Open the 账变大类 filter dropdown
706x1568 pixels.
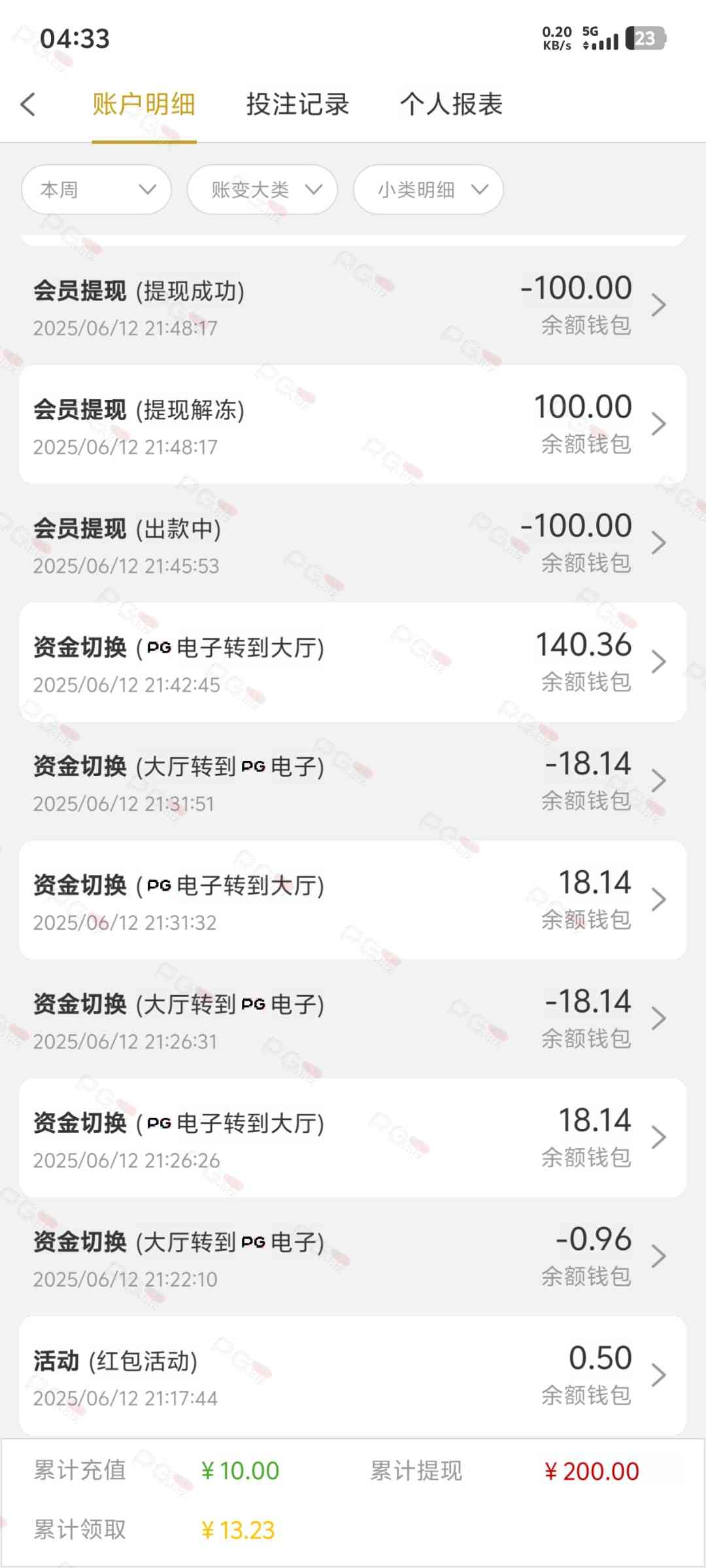pos(263,189)
